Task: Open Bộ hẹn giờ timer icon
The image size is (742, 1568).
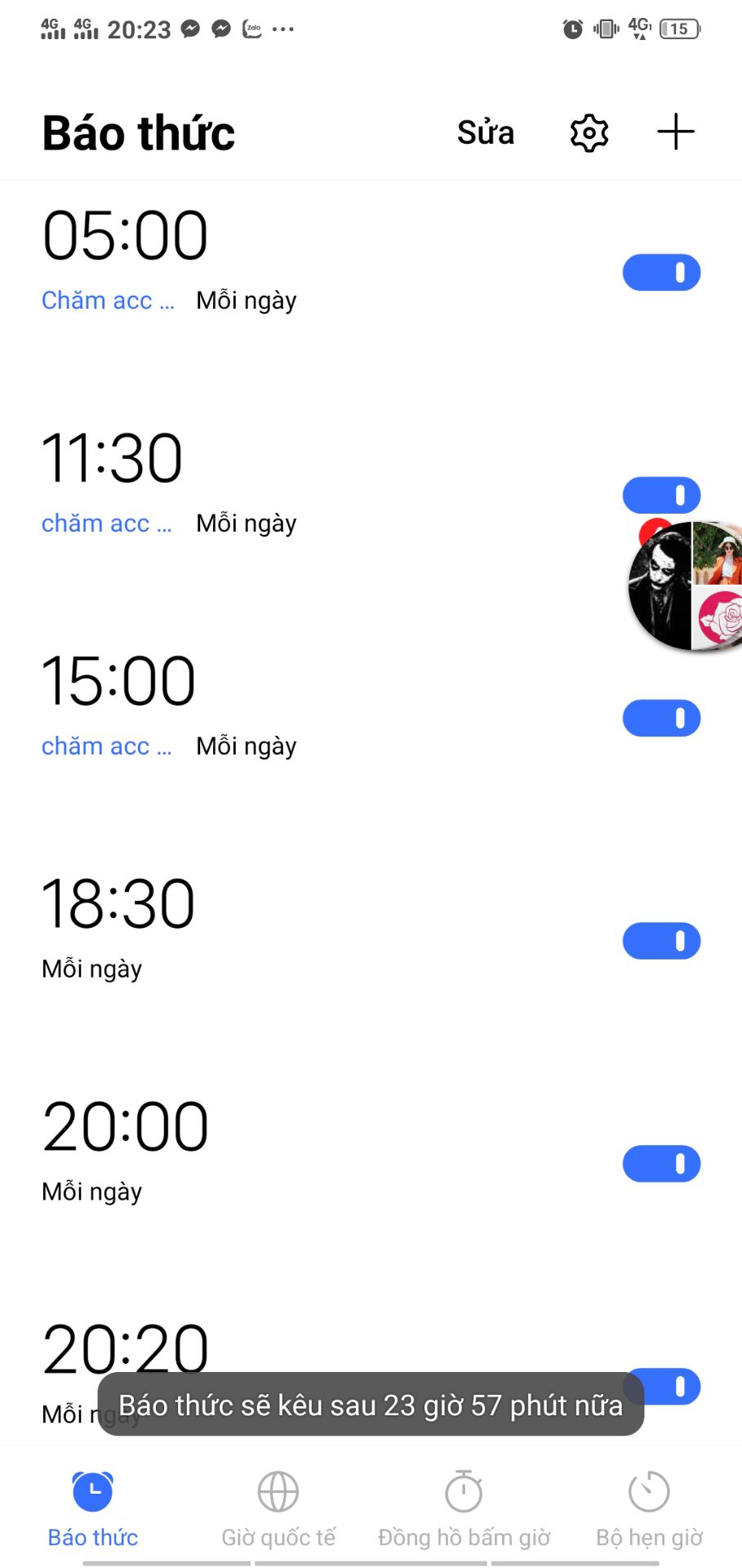Action: (648, 1490)
